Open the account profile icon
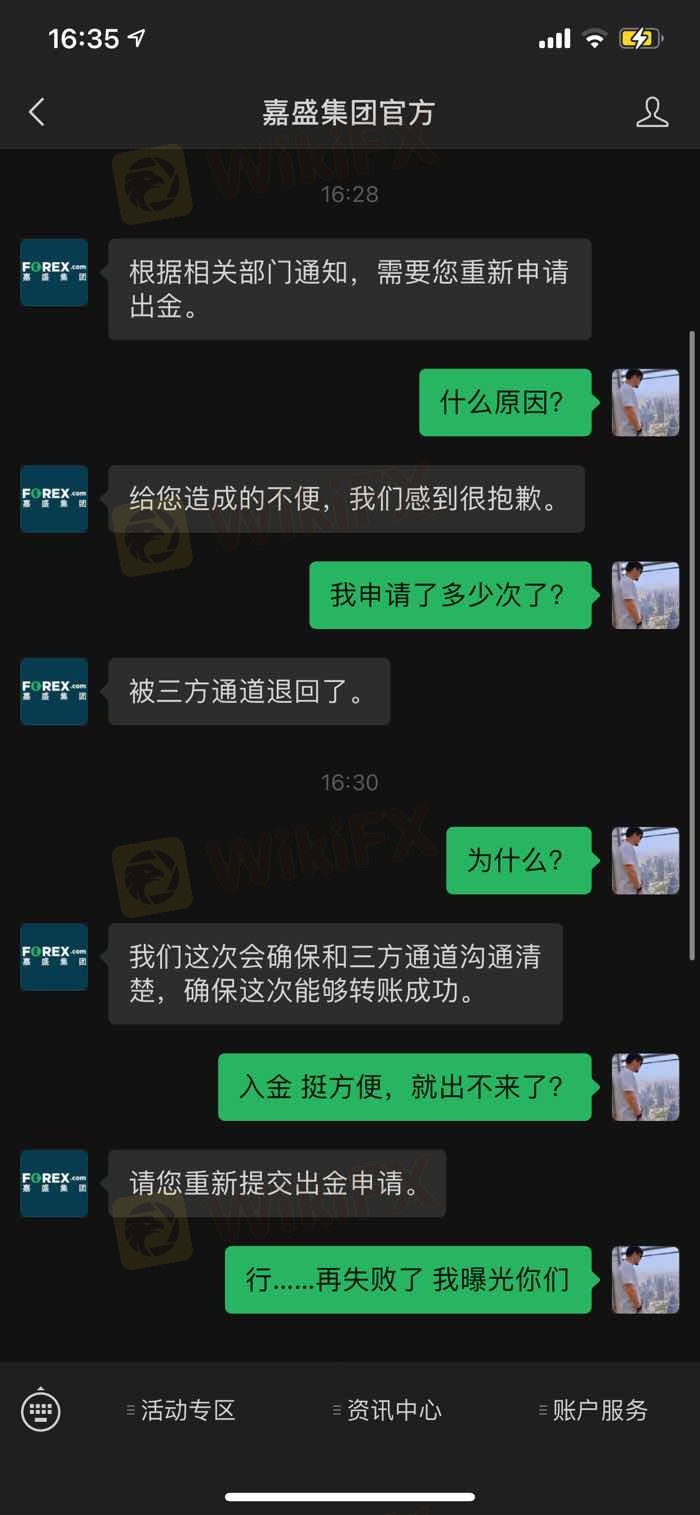 652,112
